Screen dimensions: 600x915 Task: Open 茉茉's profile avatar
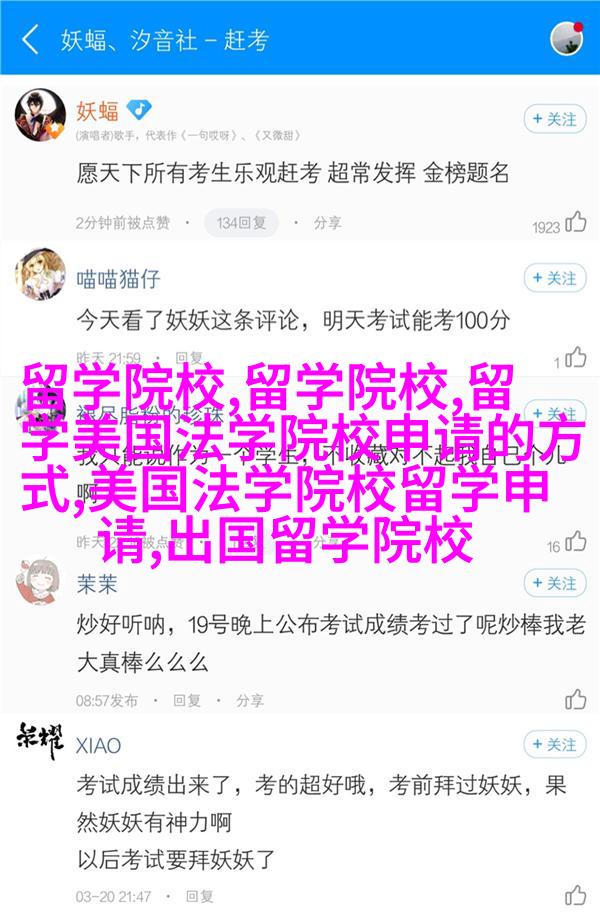pos(40,580)
